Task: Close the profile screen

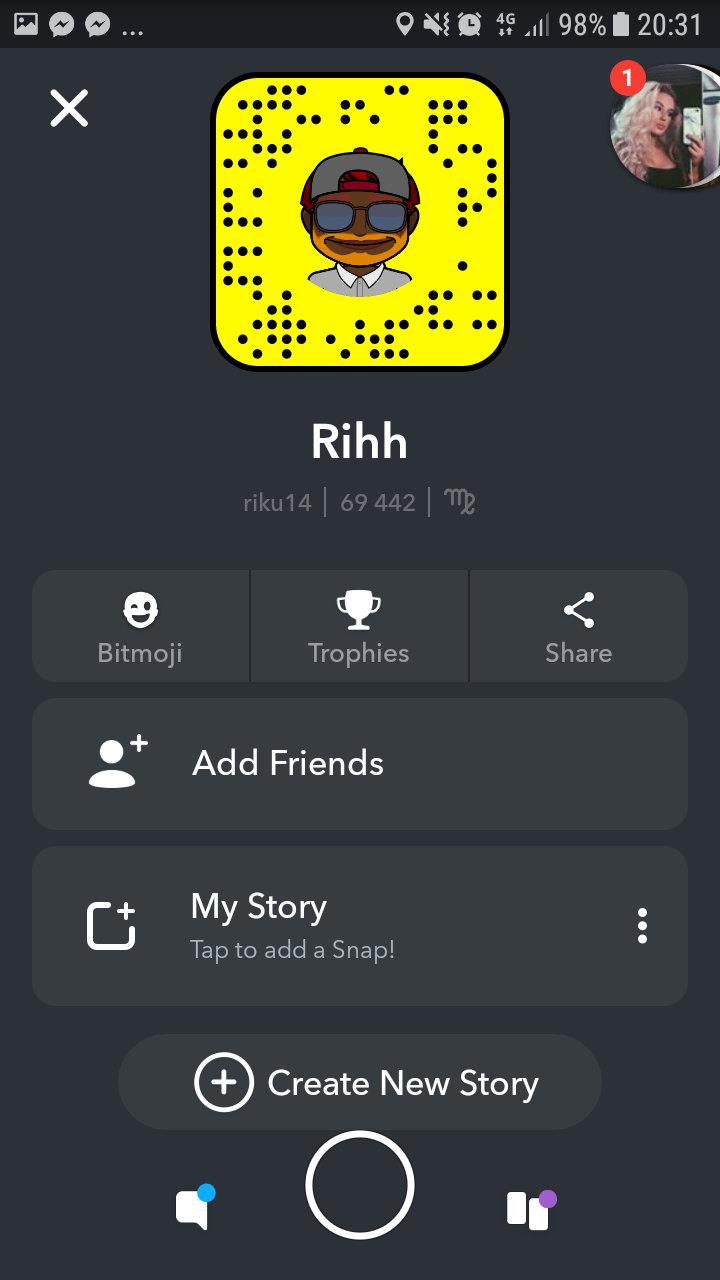Action: tap(69, 108)
